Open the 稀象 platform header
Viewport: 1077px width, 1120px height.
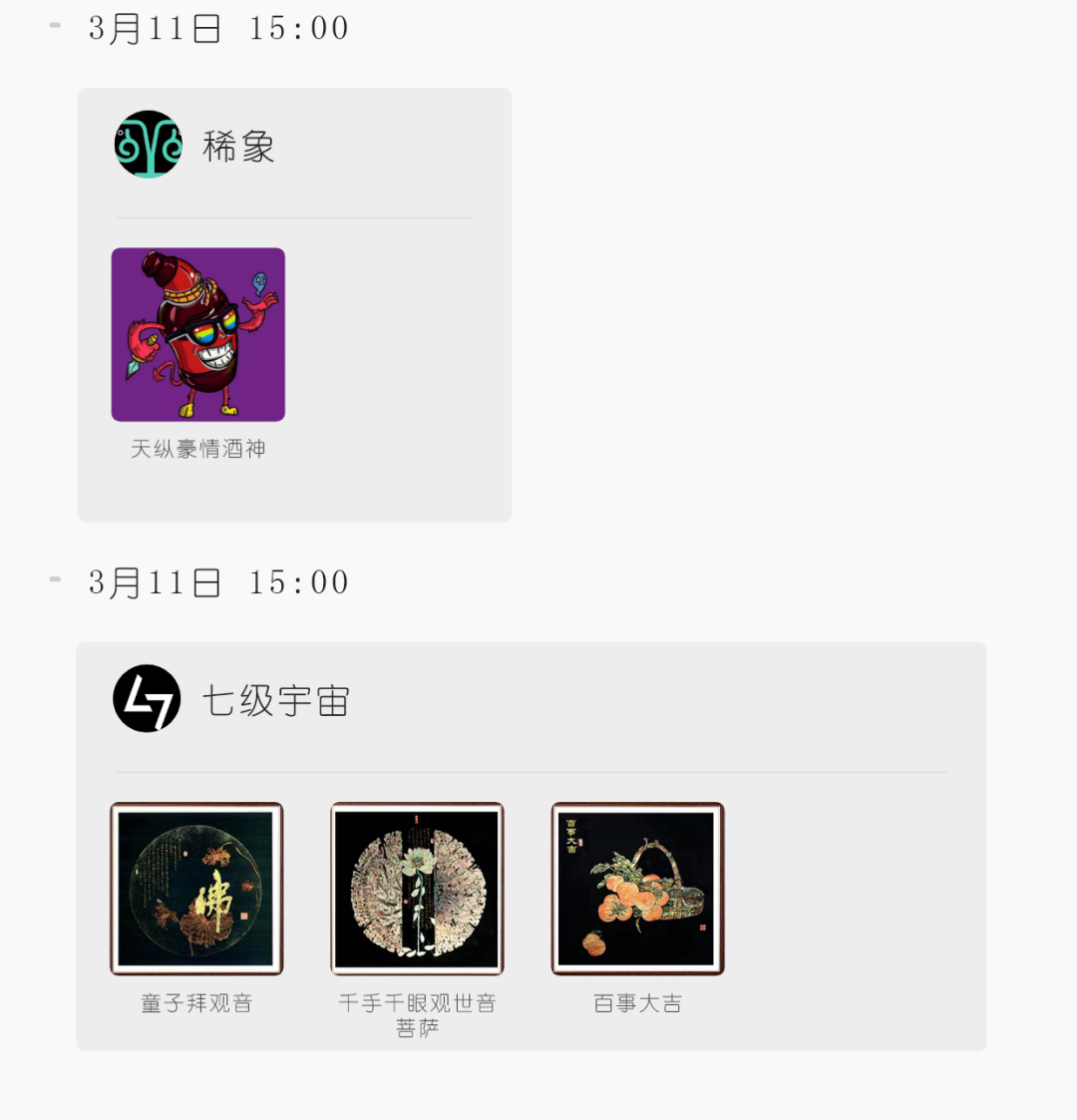click(x=195, y=146)
